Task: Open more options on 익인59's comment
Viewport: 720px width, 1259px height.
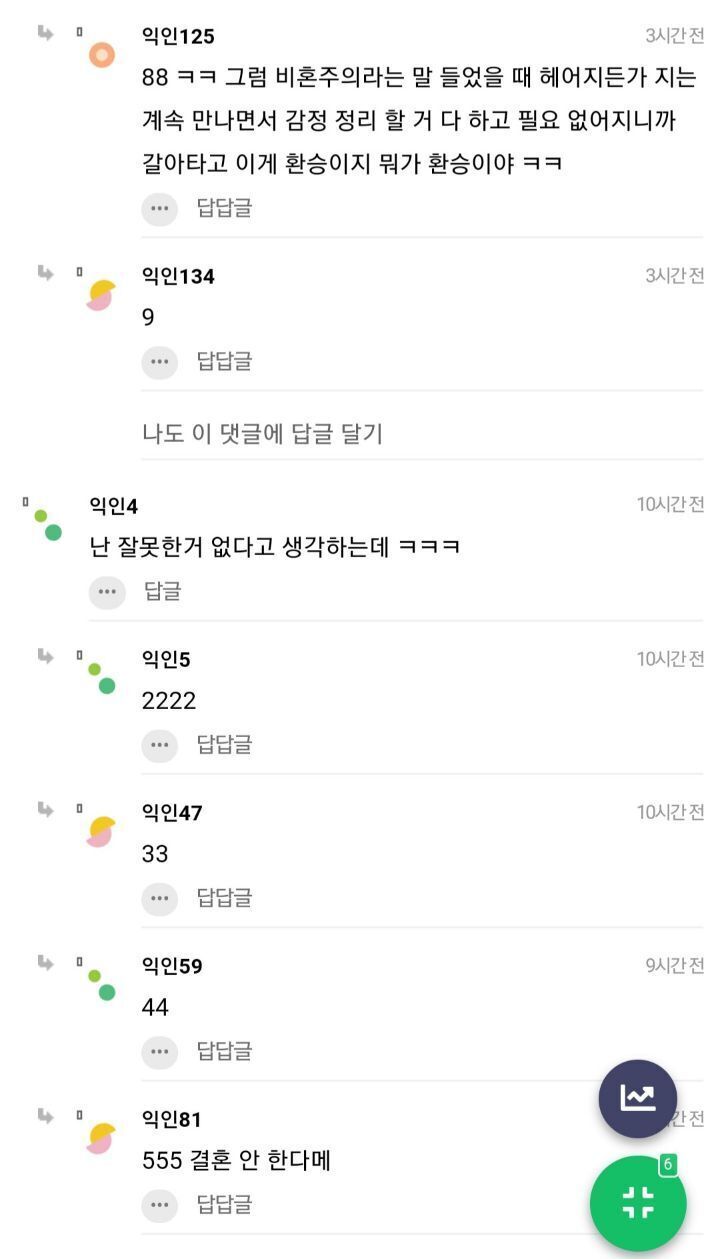Action: (x=159, y=1051)
